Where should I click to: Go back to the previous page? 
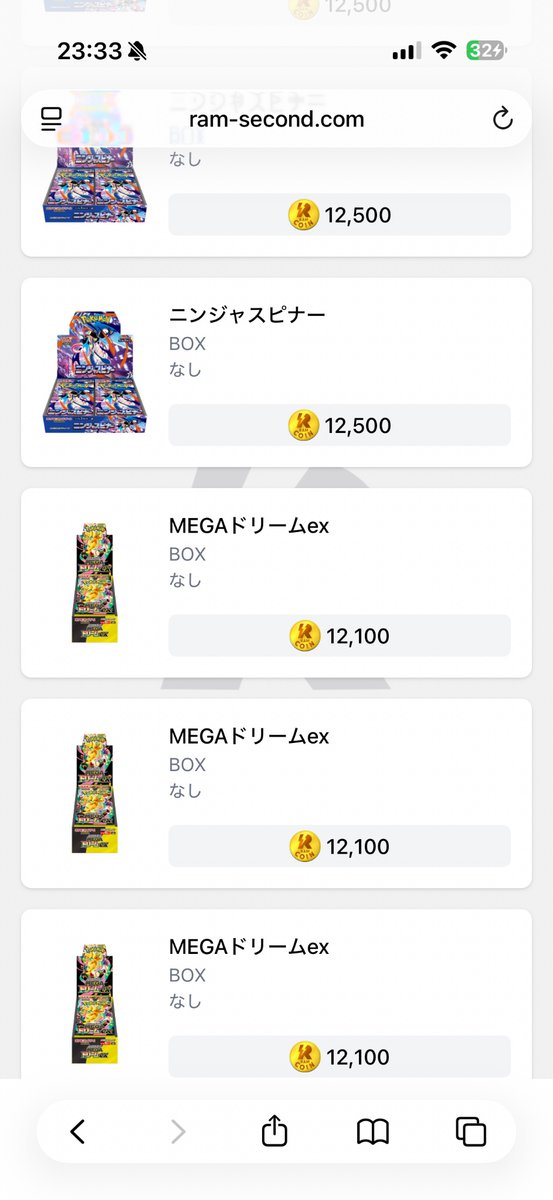click(78, 1131)
